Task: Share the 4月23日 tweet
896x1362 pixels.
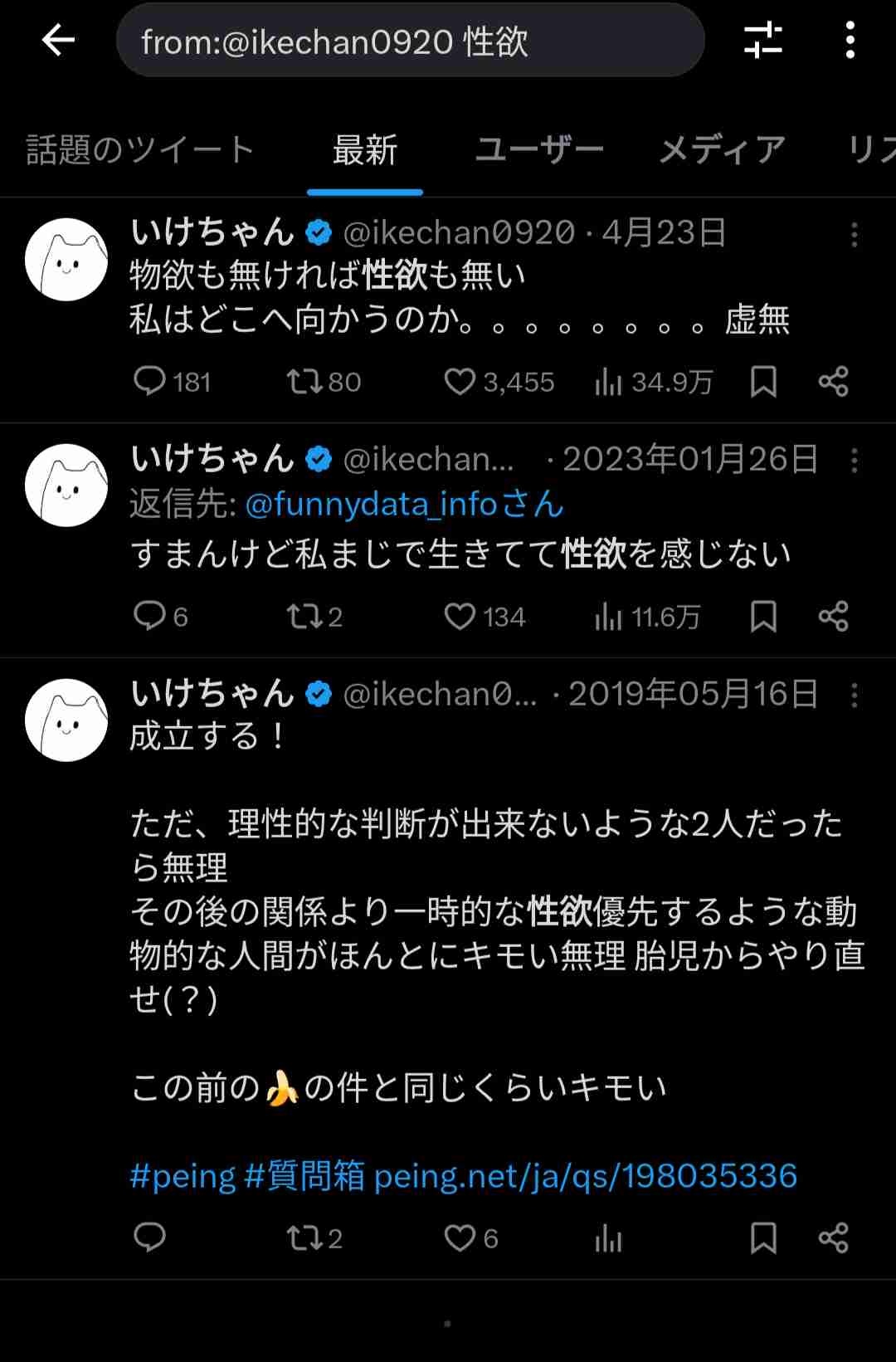Action: 833,382
